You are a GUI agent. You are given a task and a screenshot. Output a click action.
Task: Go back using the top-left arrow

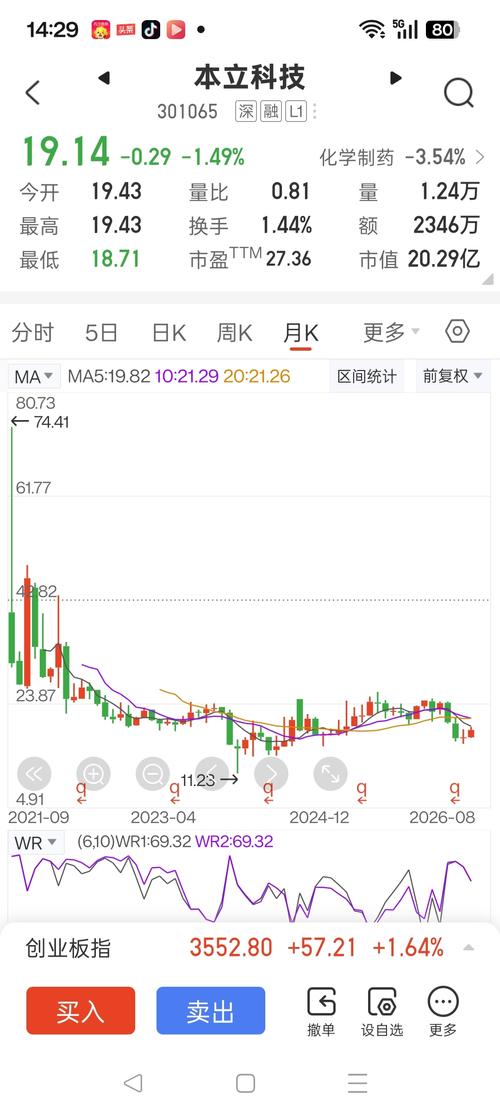[33, 93]
